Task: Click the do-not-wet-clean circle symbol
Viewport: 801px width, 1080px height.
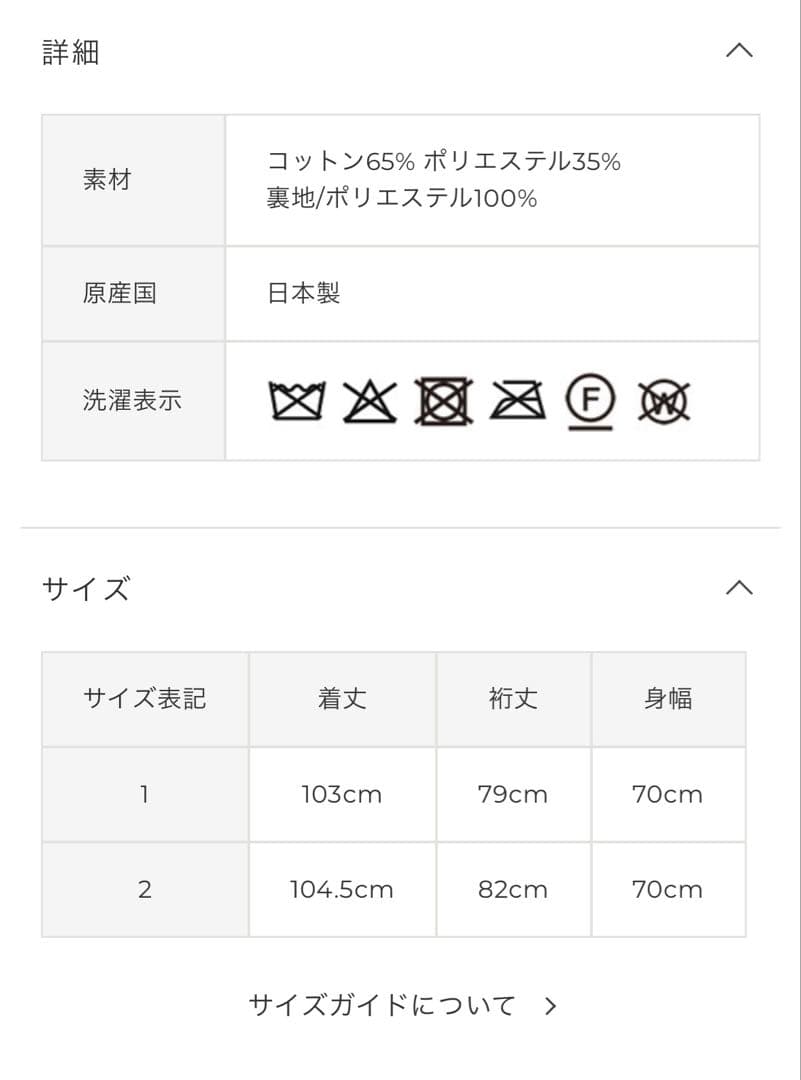Action: (665, 400)
